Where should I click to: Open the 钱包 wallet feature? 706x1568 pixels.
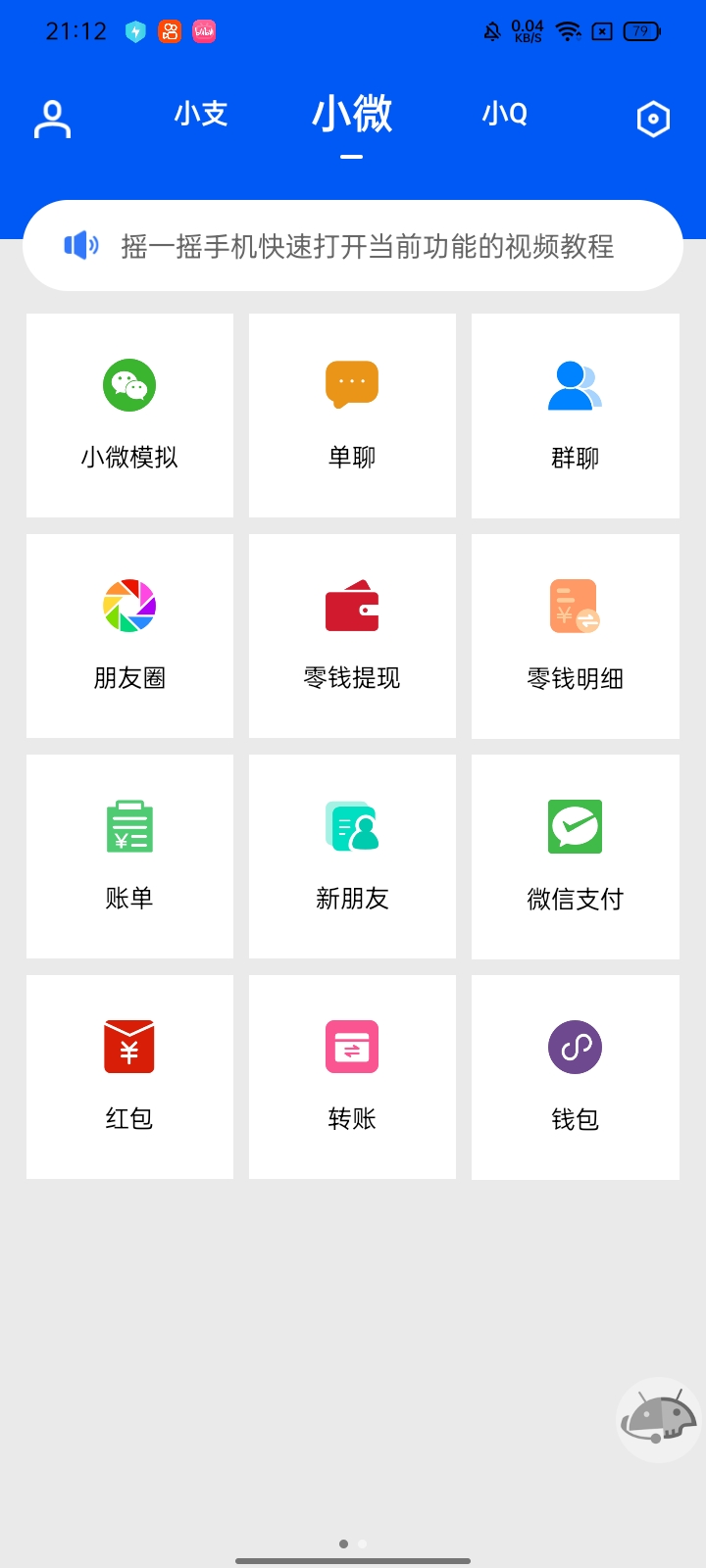pyautogui.click(x=575, y=1077)
